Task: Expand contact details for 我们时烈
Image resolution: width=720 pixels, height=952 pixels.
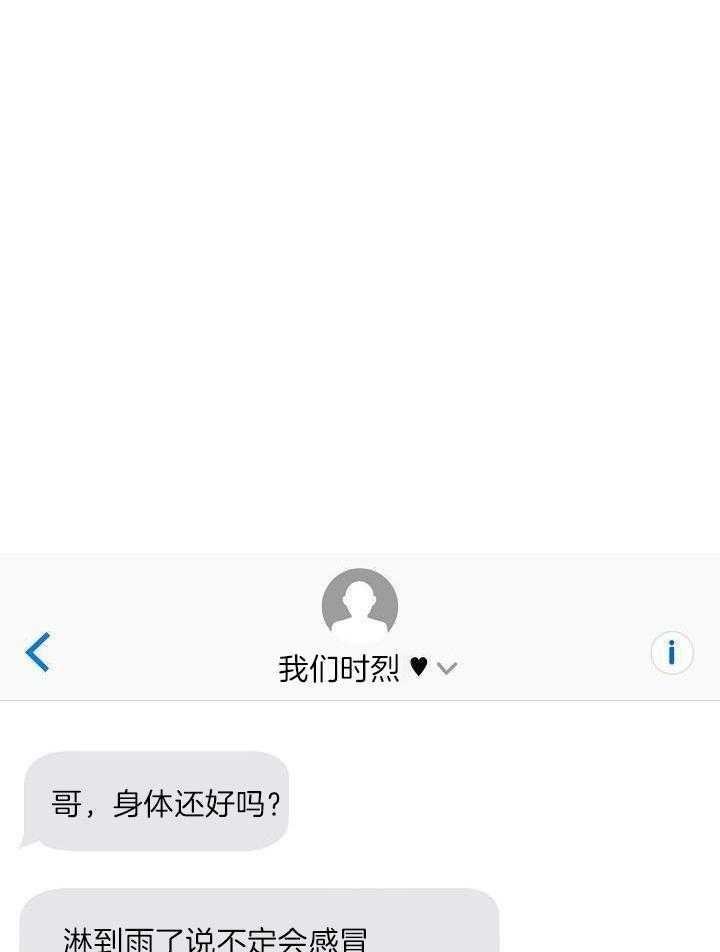Action: pos(447,668)
